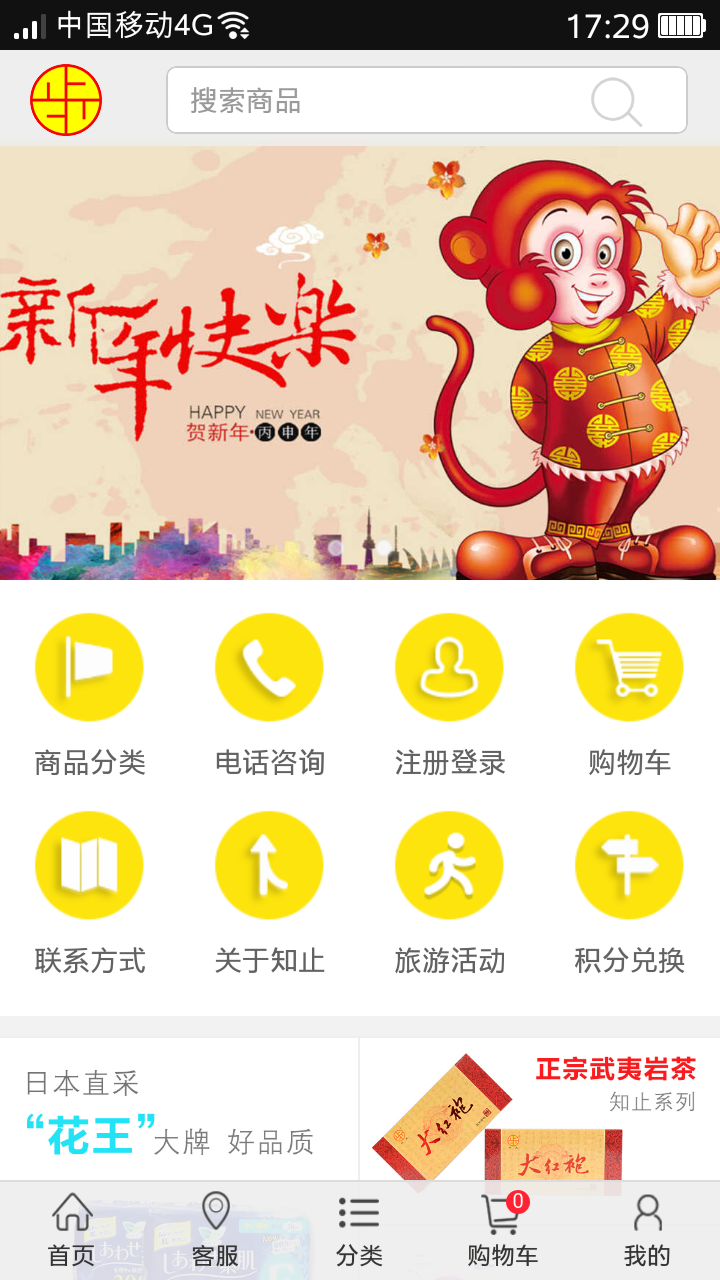The height and width of the screenshot is (1280, 720).
Task: Open the 购物车 tab in bottom bar
Action: tap(502, 1230)
